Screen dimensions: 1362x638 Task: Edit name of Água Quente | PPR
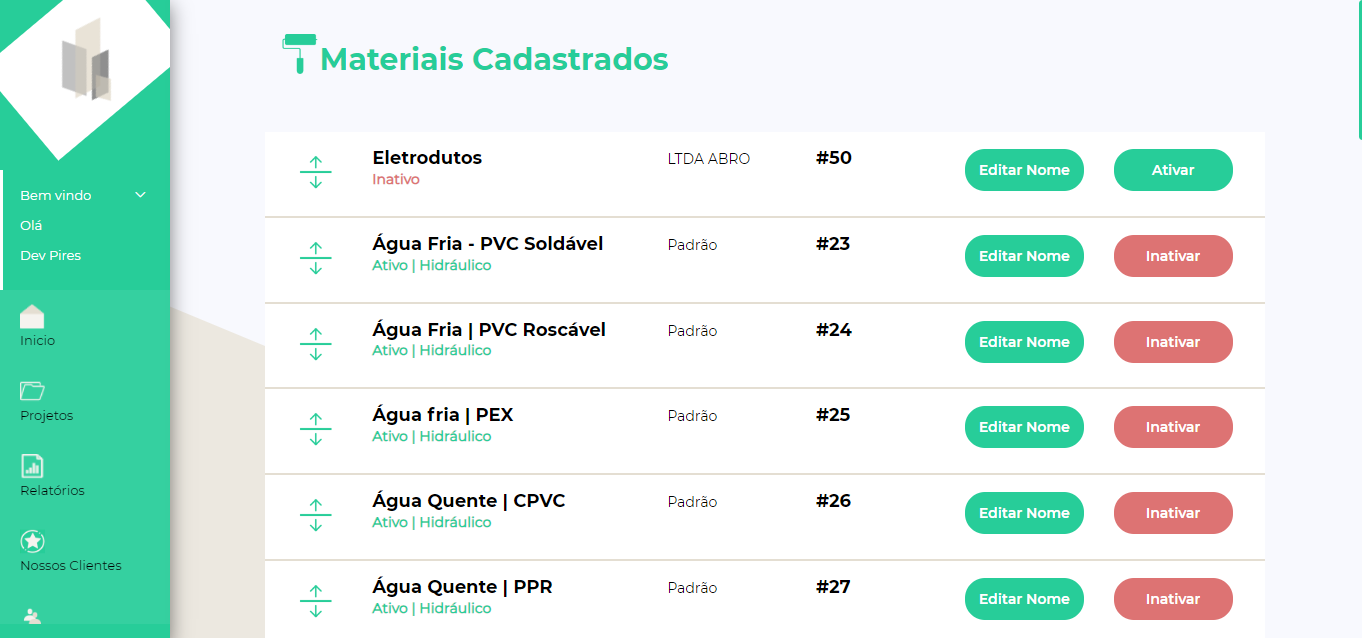[x=1023, y=599]
